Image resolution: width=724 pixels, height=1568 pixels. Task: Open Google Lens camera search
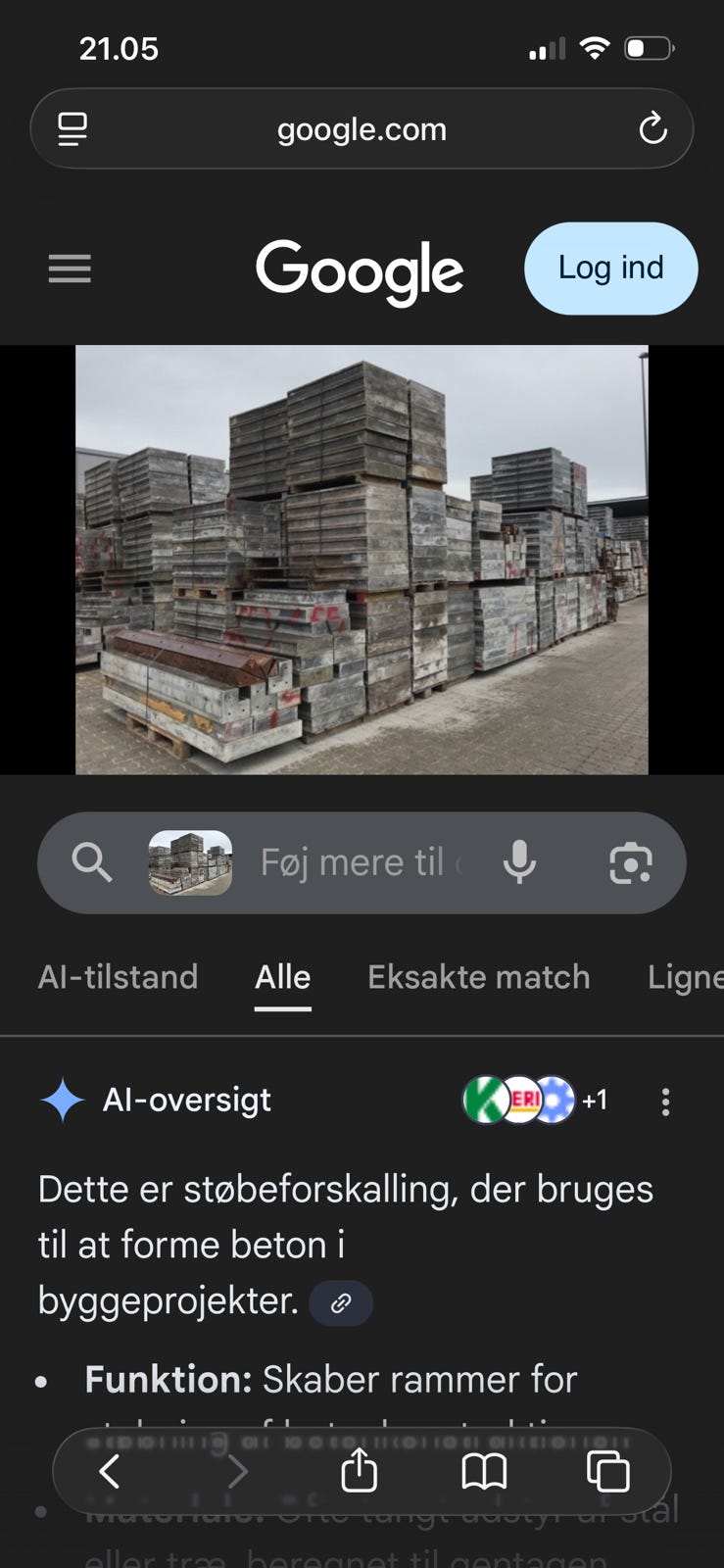(x=631, y=862)
